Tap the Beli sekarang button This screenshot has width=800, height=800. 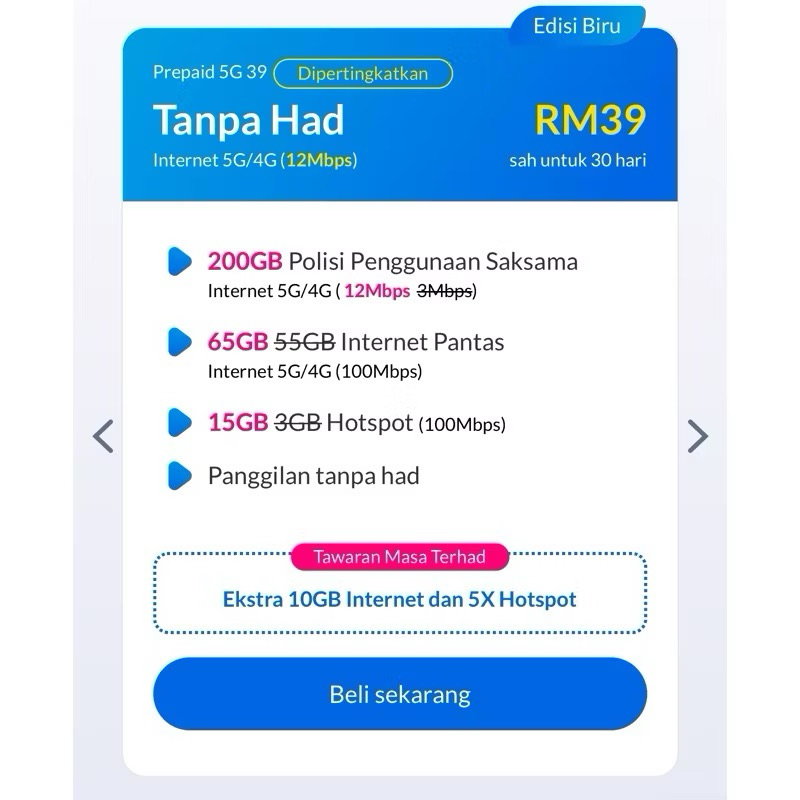click(x=399, y=694)
